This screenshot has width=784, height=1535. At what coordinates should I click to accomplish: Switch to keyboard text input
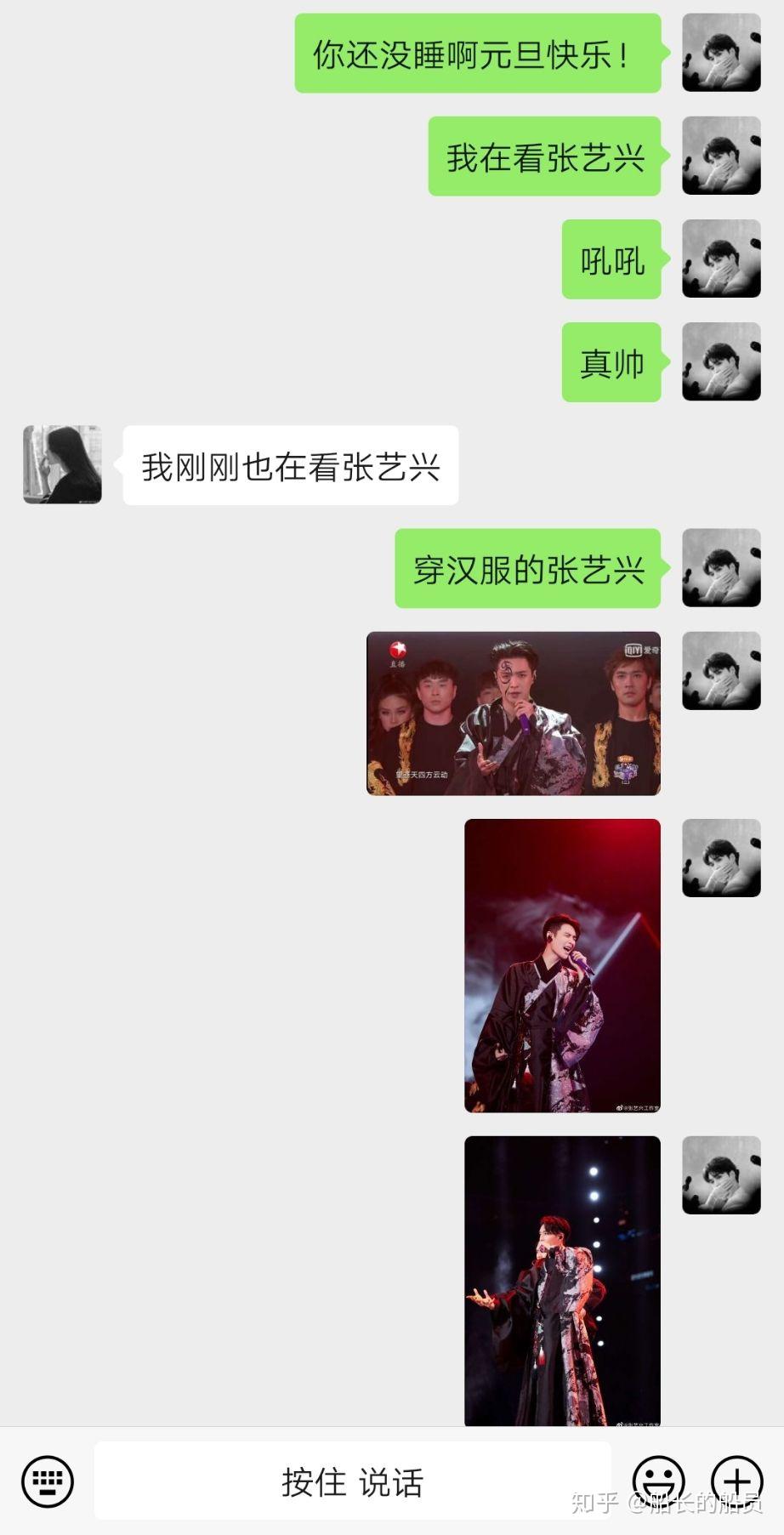tap(48, 1481)
